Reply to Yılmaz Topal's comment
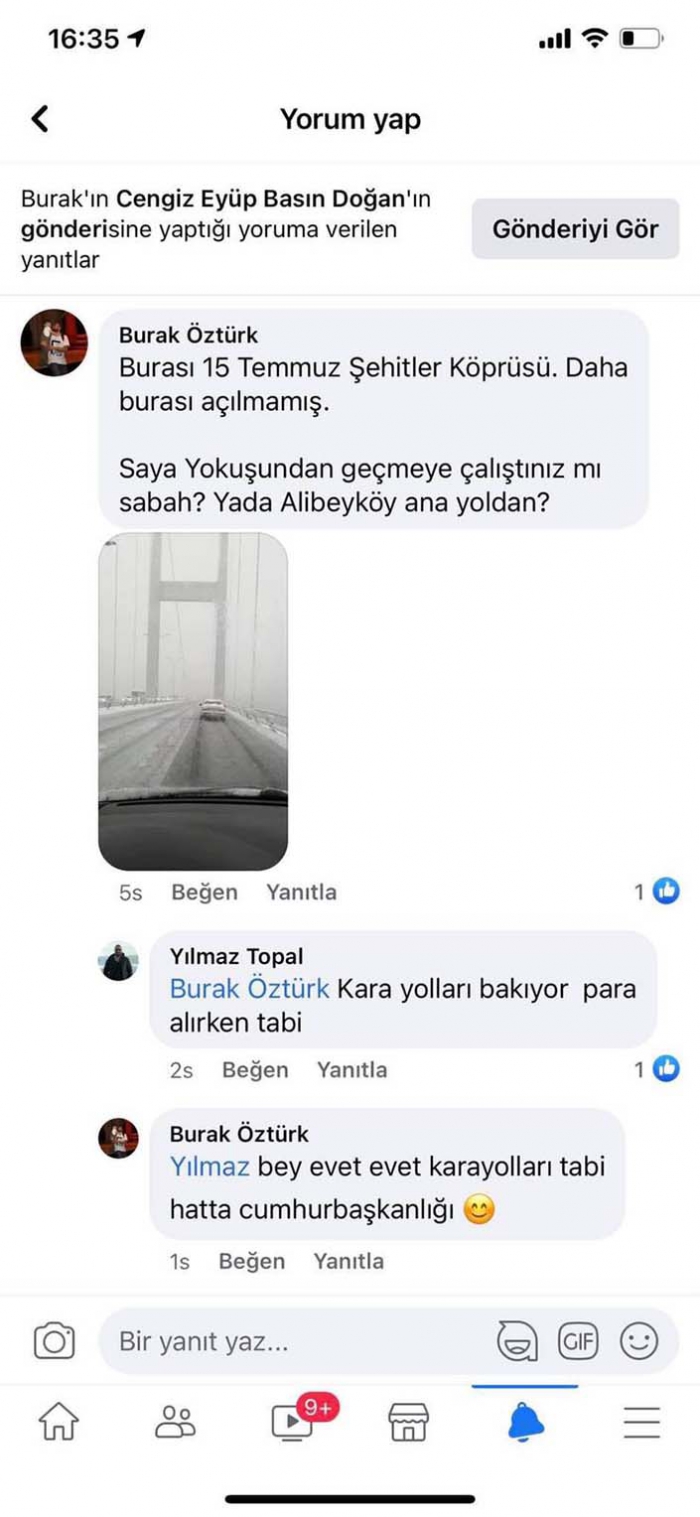700x1517 pixels. (352, 1070)
